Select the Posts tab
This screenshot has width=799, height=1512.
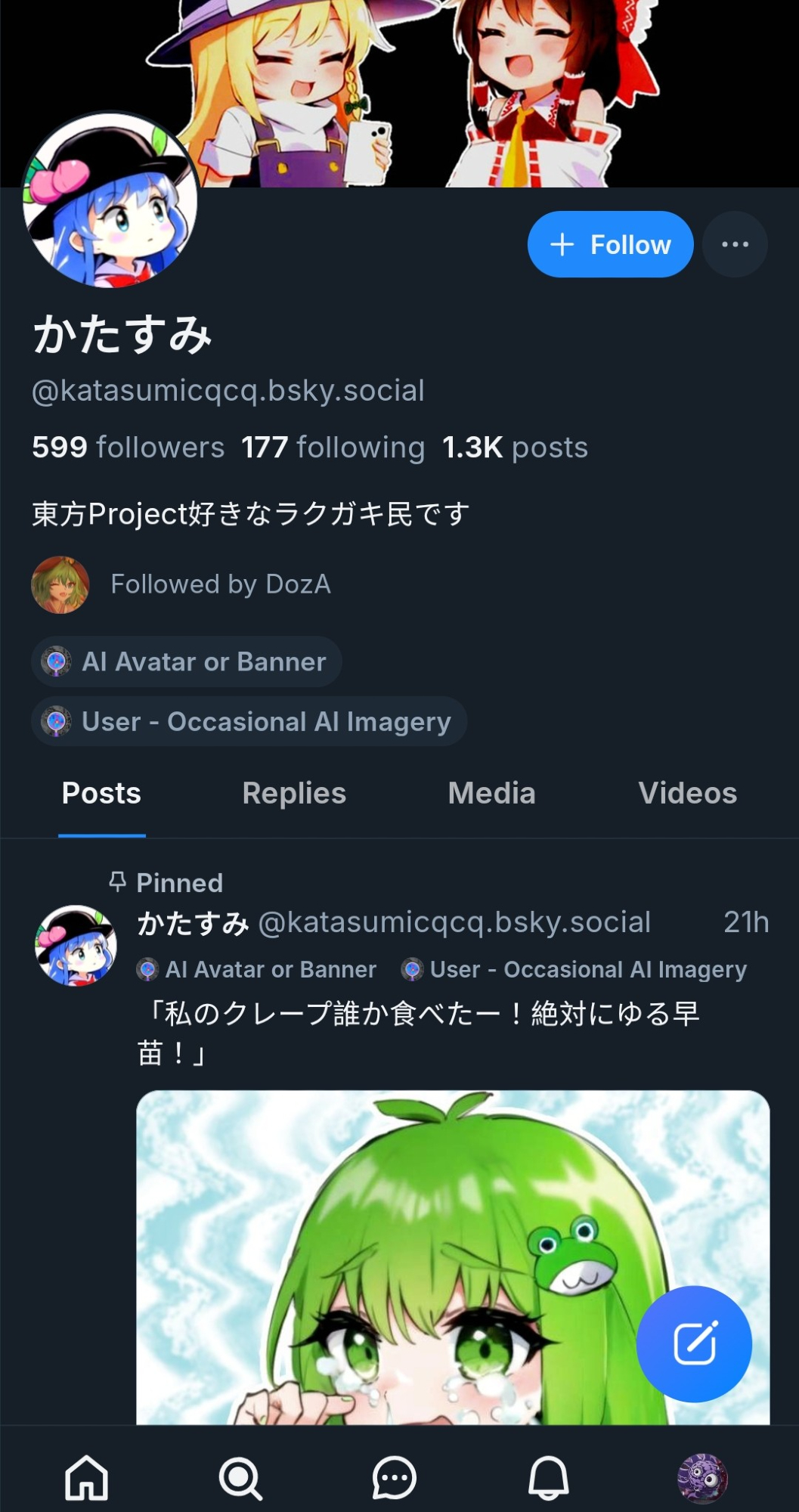pos(101,793)
